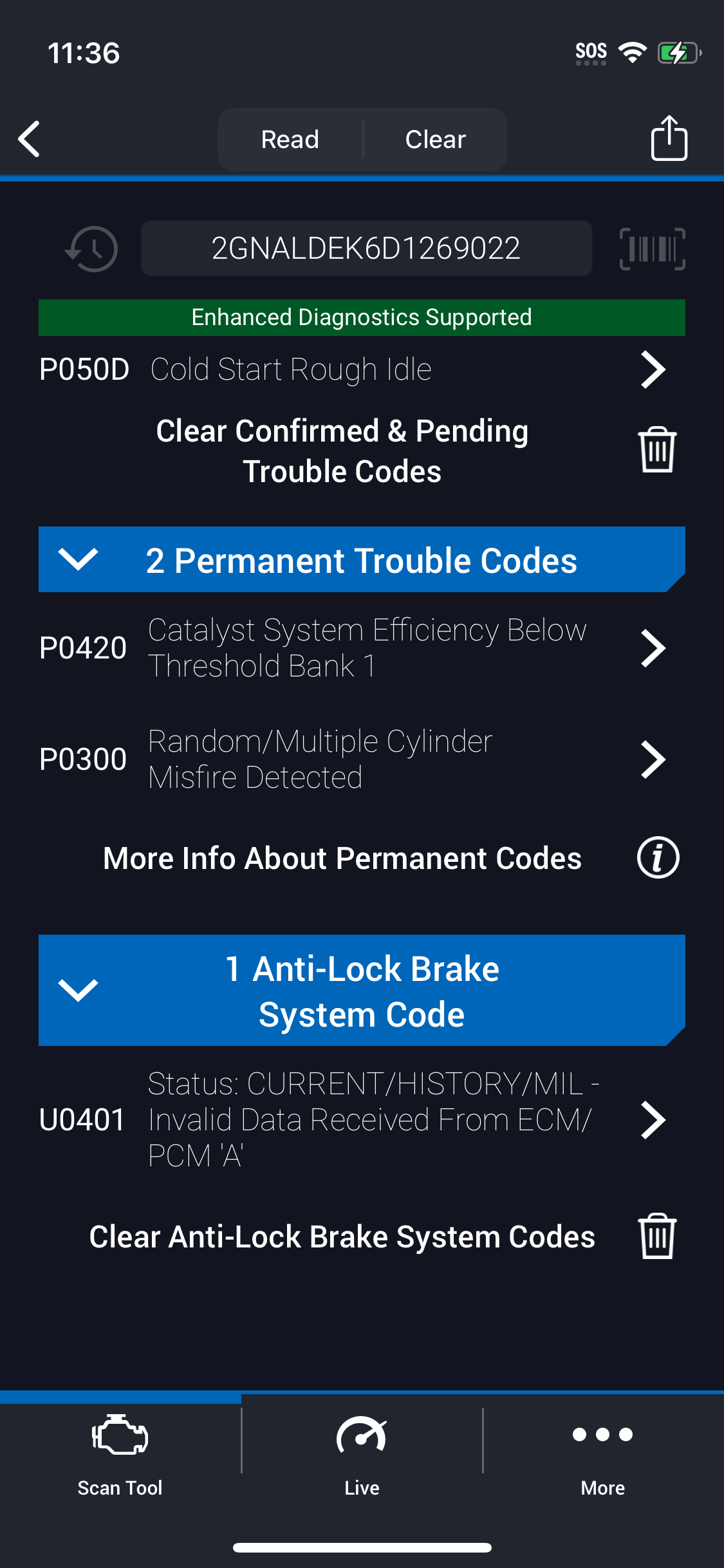Open details for code P0420
The image size is (724, 1568).
coord(362,648)
